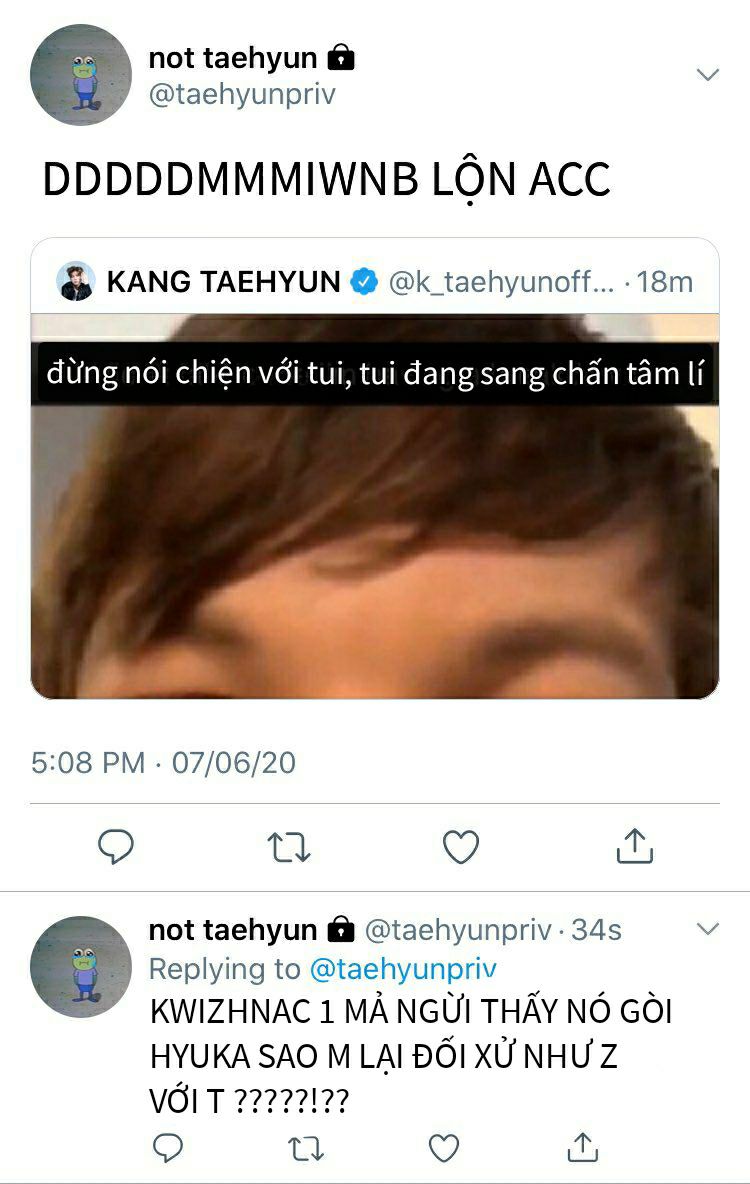Image resolution: width=750 pixels, height=1184 pixels.
Task: Open not taehyun's profile picture on main tweet
Action: pos(81,75)
